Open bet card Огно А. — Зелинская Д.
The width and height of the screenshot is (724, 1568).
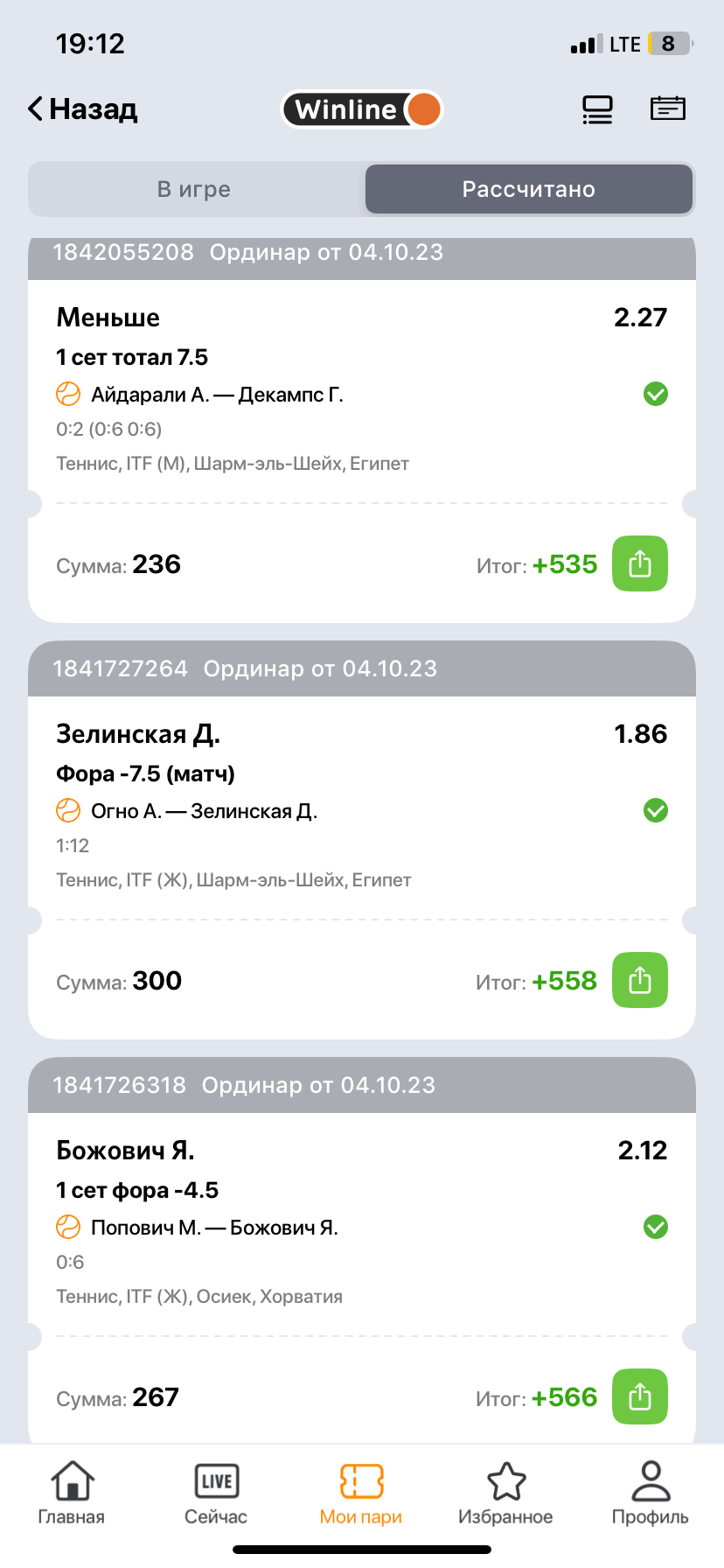(x=204, y=812)
